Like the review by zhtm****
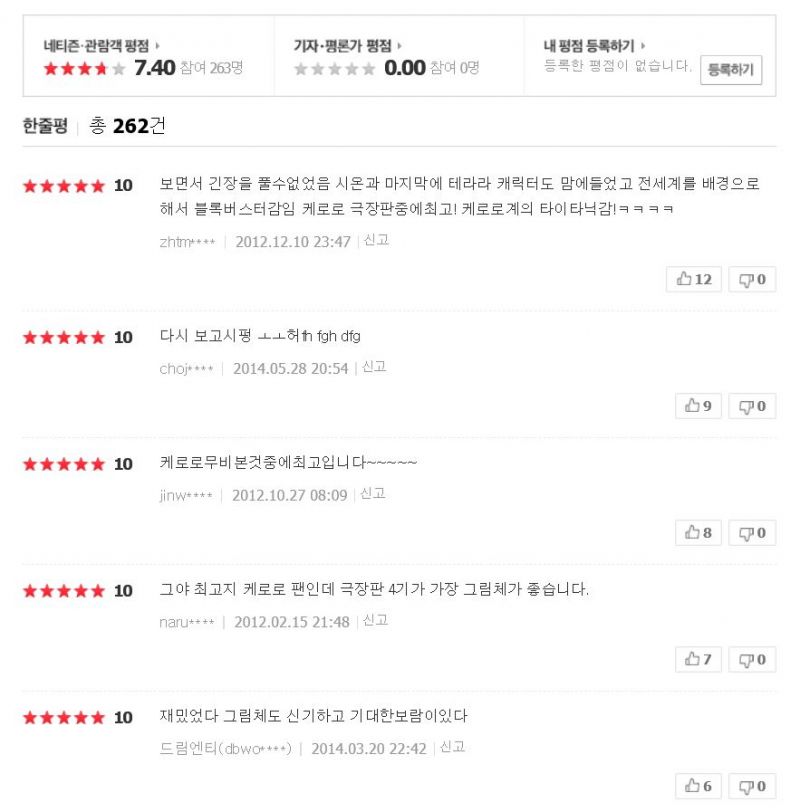 pyautogui.click(x=694, y=279)
